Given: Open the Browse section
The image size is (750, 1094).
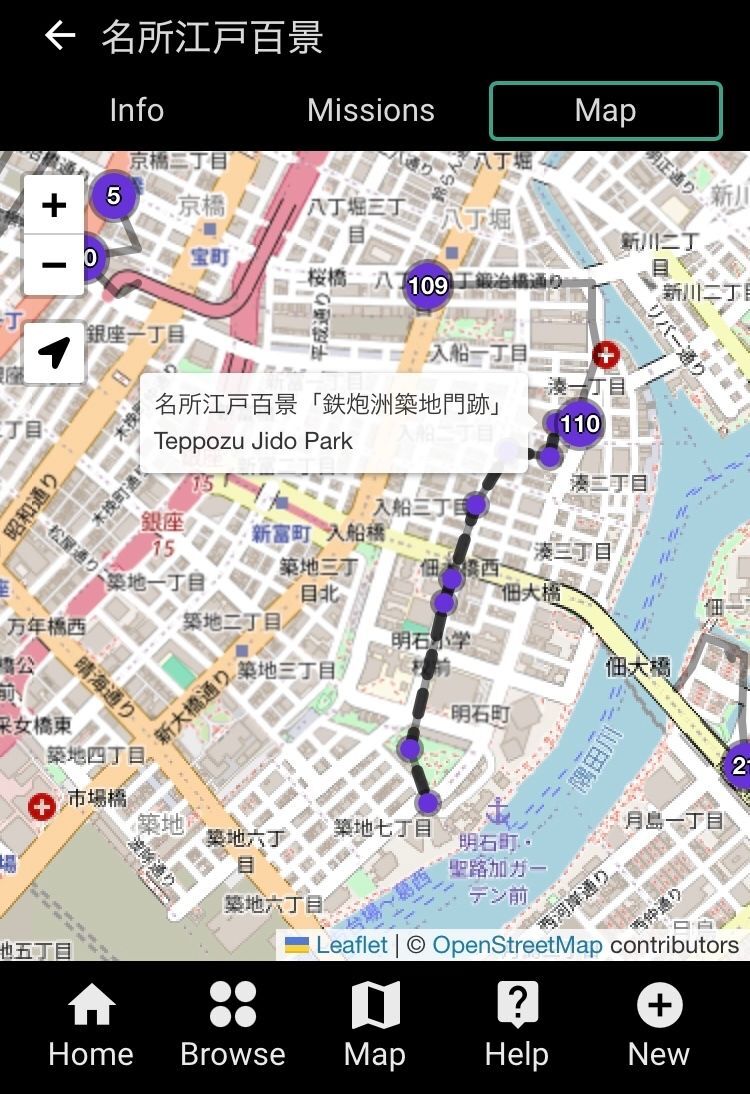Looking at the screenshot, I should point(233,1025).
